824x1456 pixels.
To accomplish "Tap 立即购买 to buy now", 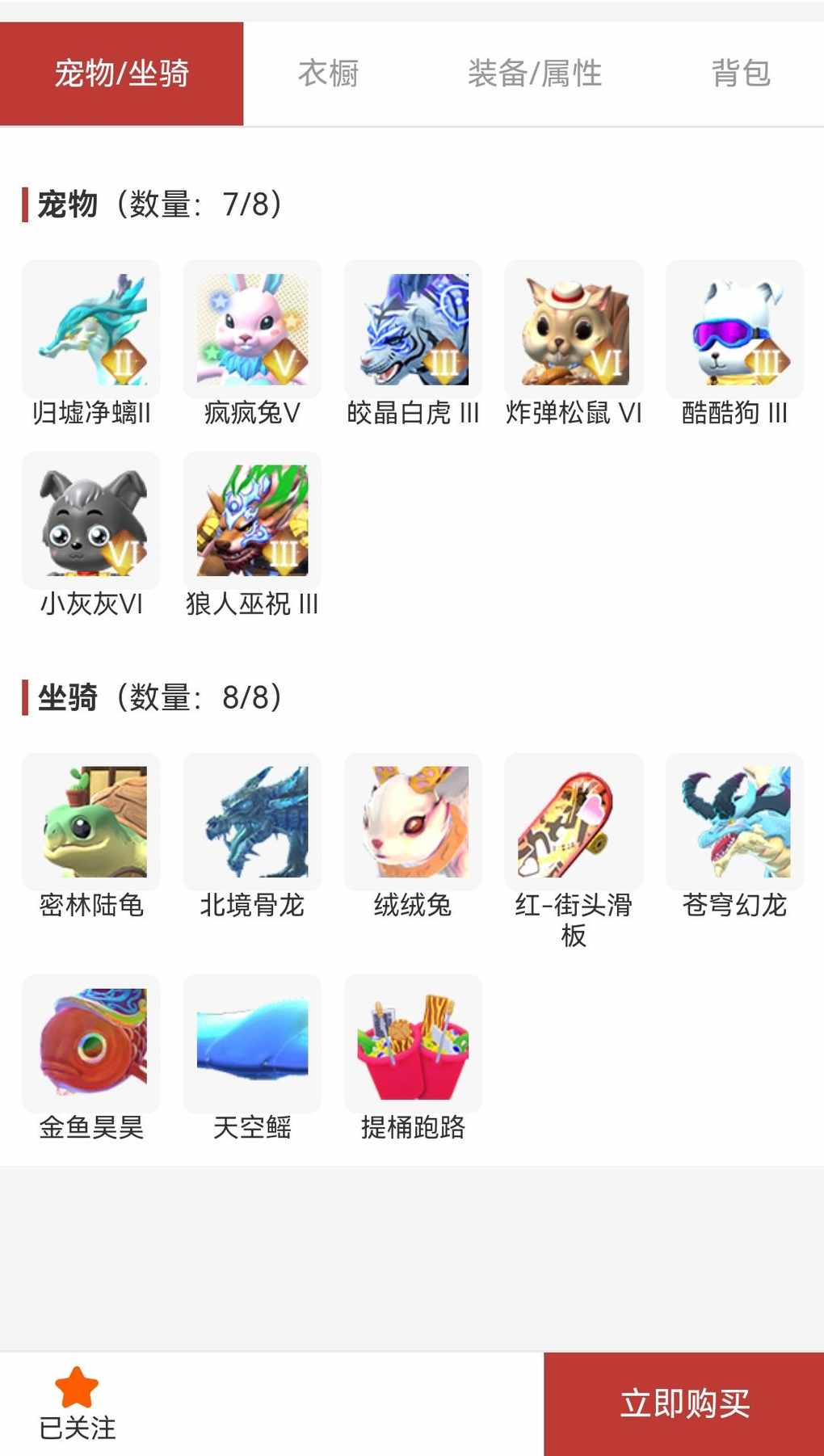I will [684, 1403].
